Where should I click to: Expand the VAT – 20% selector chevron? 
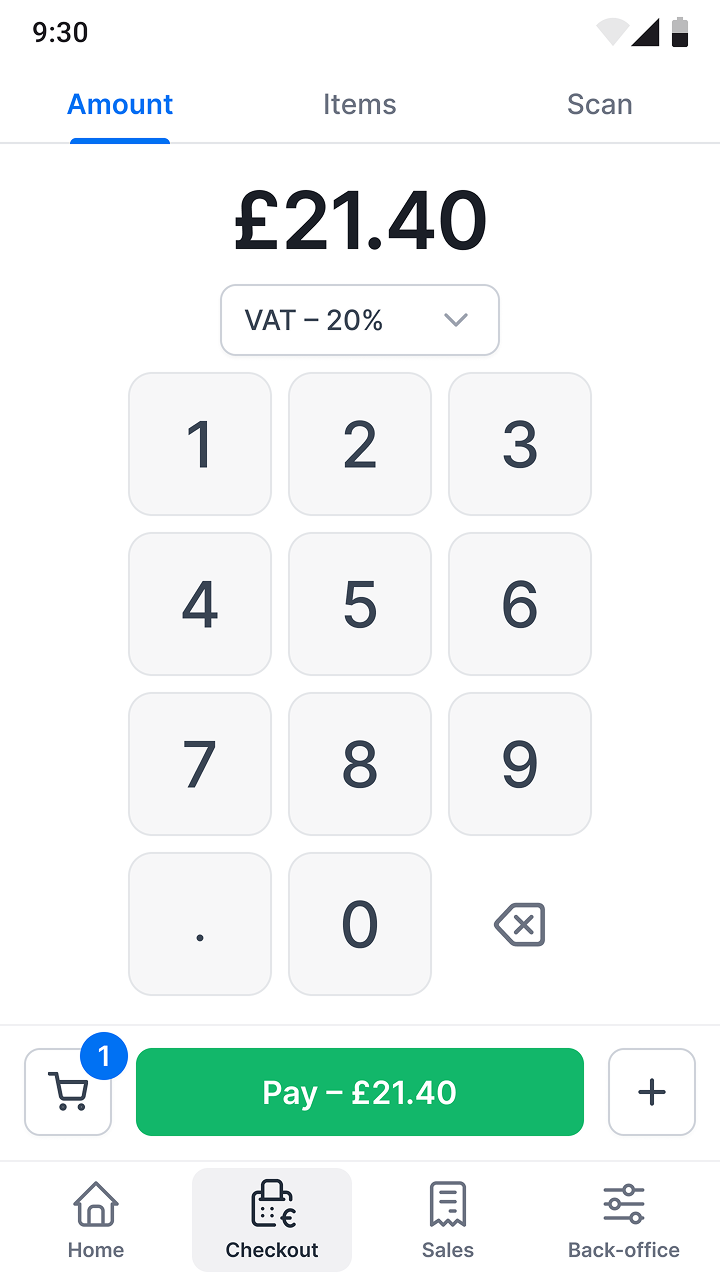coord(456,320)
